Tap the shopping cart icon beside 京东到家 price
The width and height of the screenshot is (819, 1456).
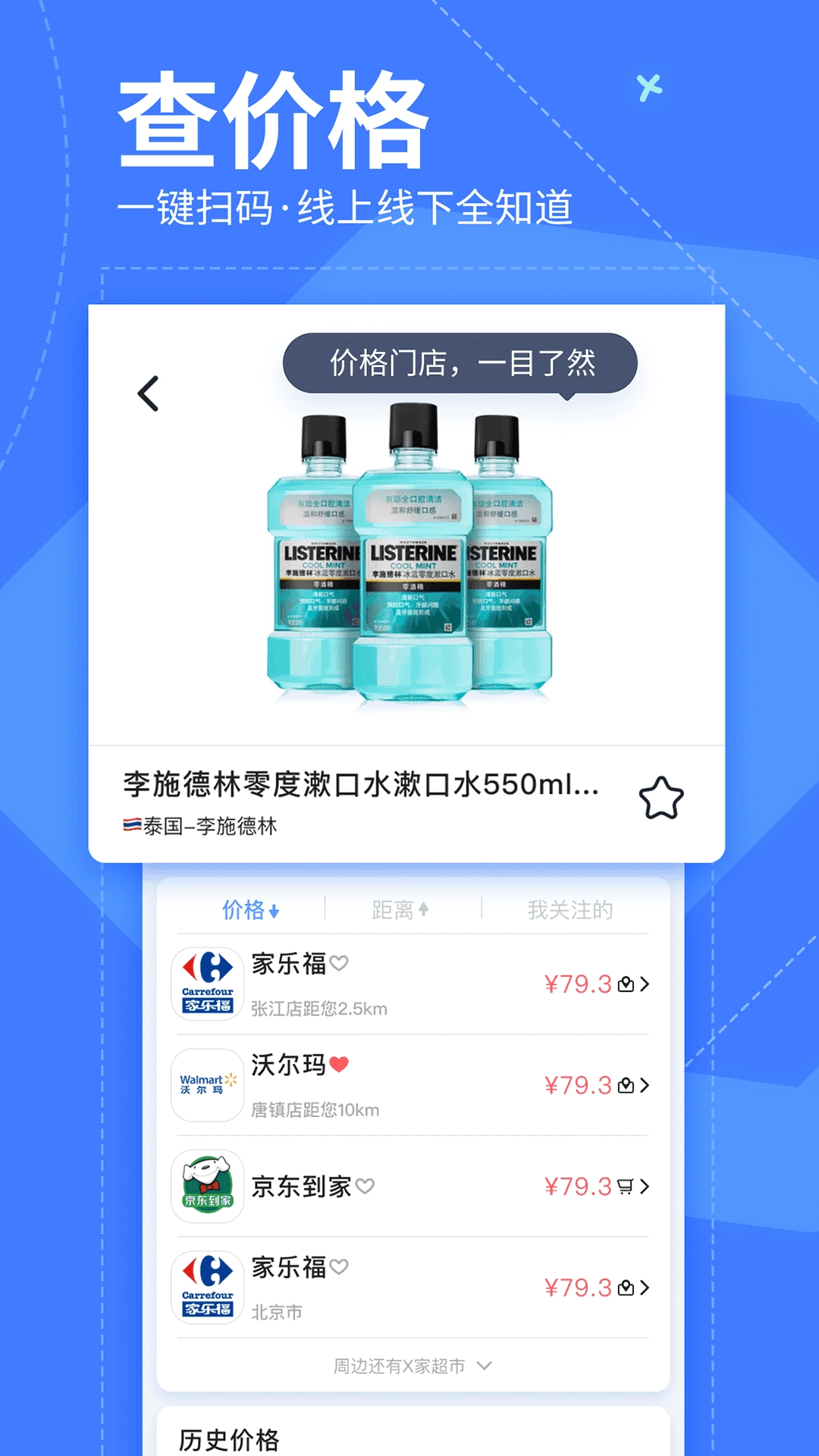point(626,1187)
